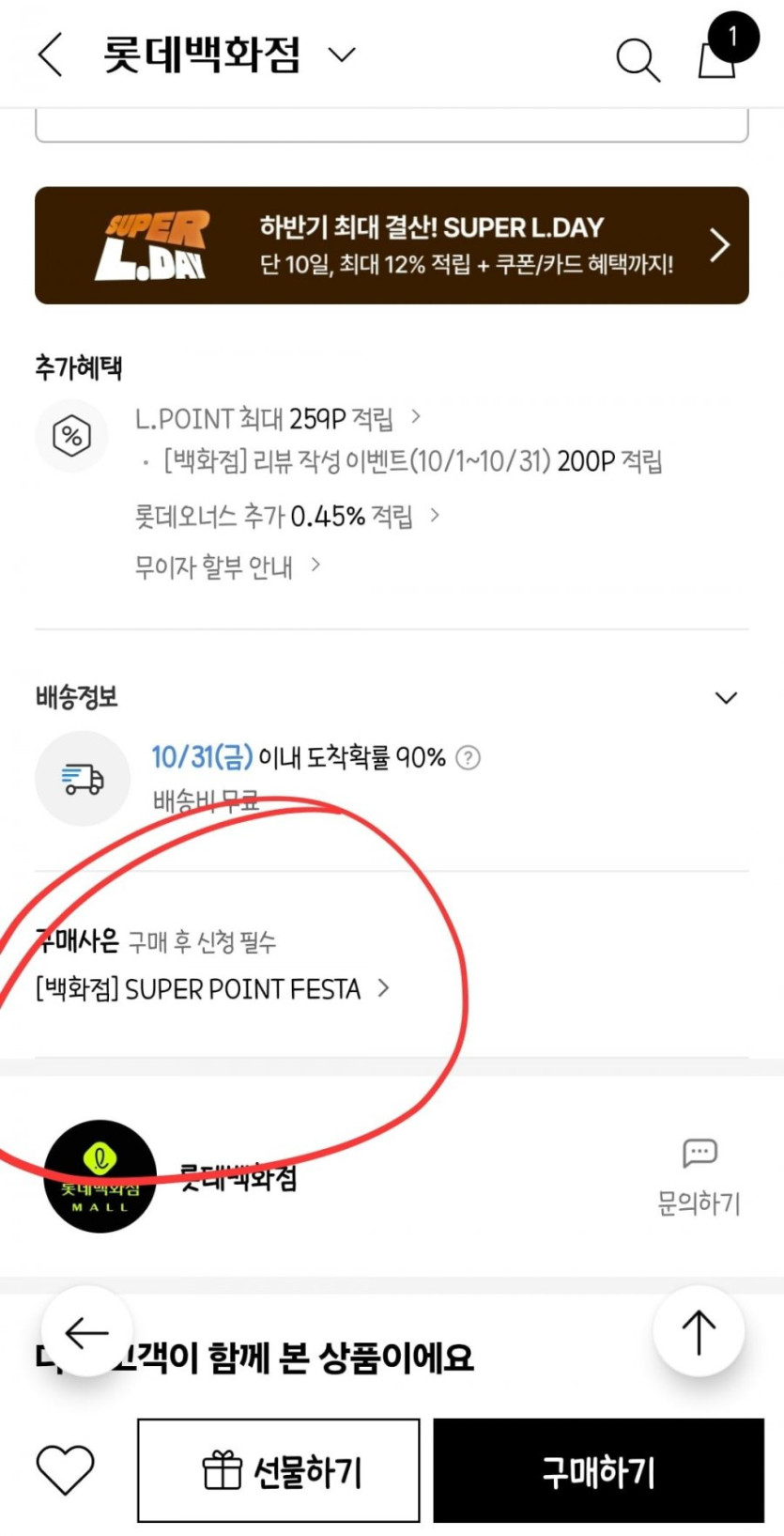Tap the arrival probability help icon
This screenshot has height=1536, width=784.
pyautogui.click(x=468, y=757)
